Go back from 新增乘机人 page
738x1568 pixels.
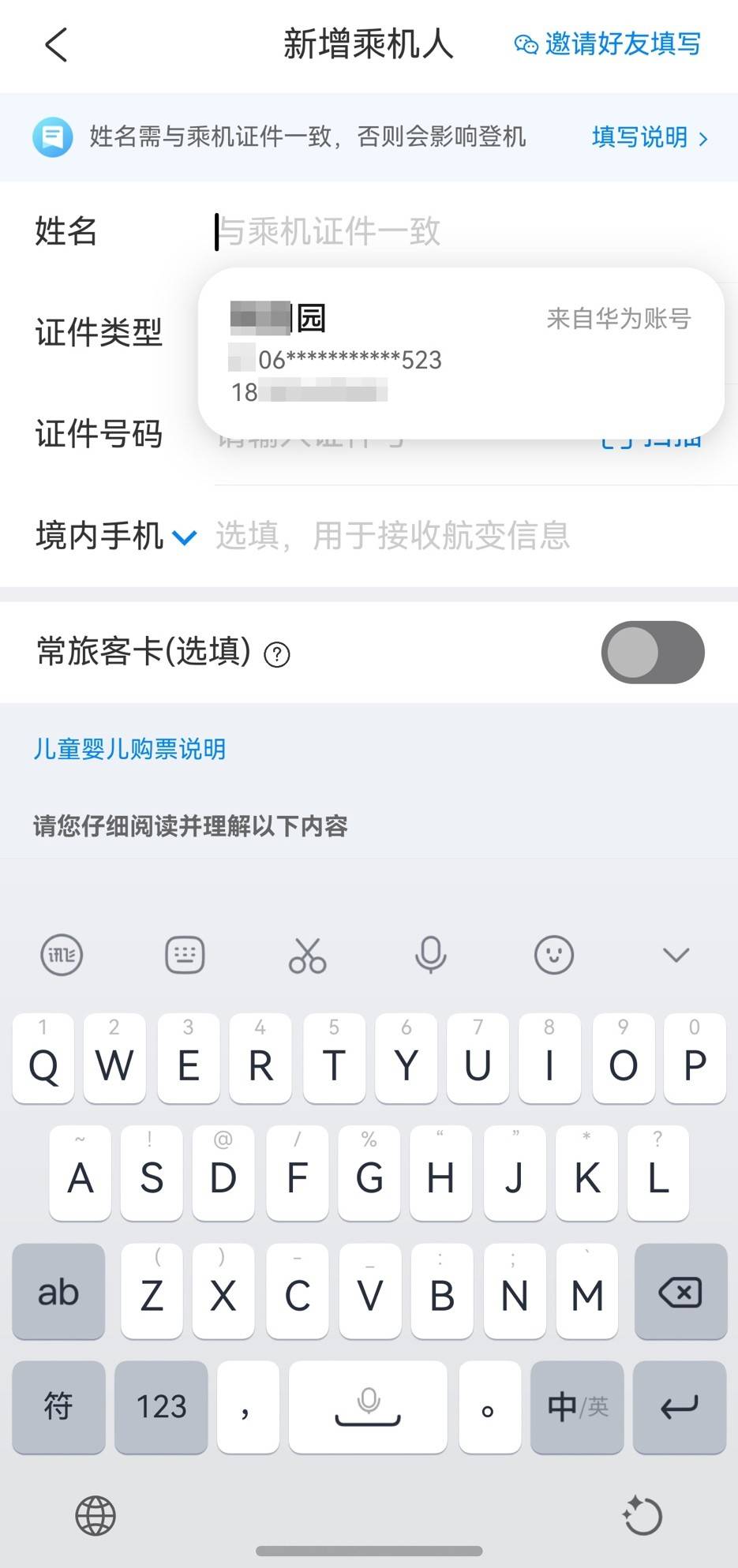(56, 45)
